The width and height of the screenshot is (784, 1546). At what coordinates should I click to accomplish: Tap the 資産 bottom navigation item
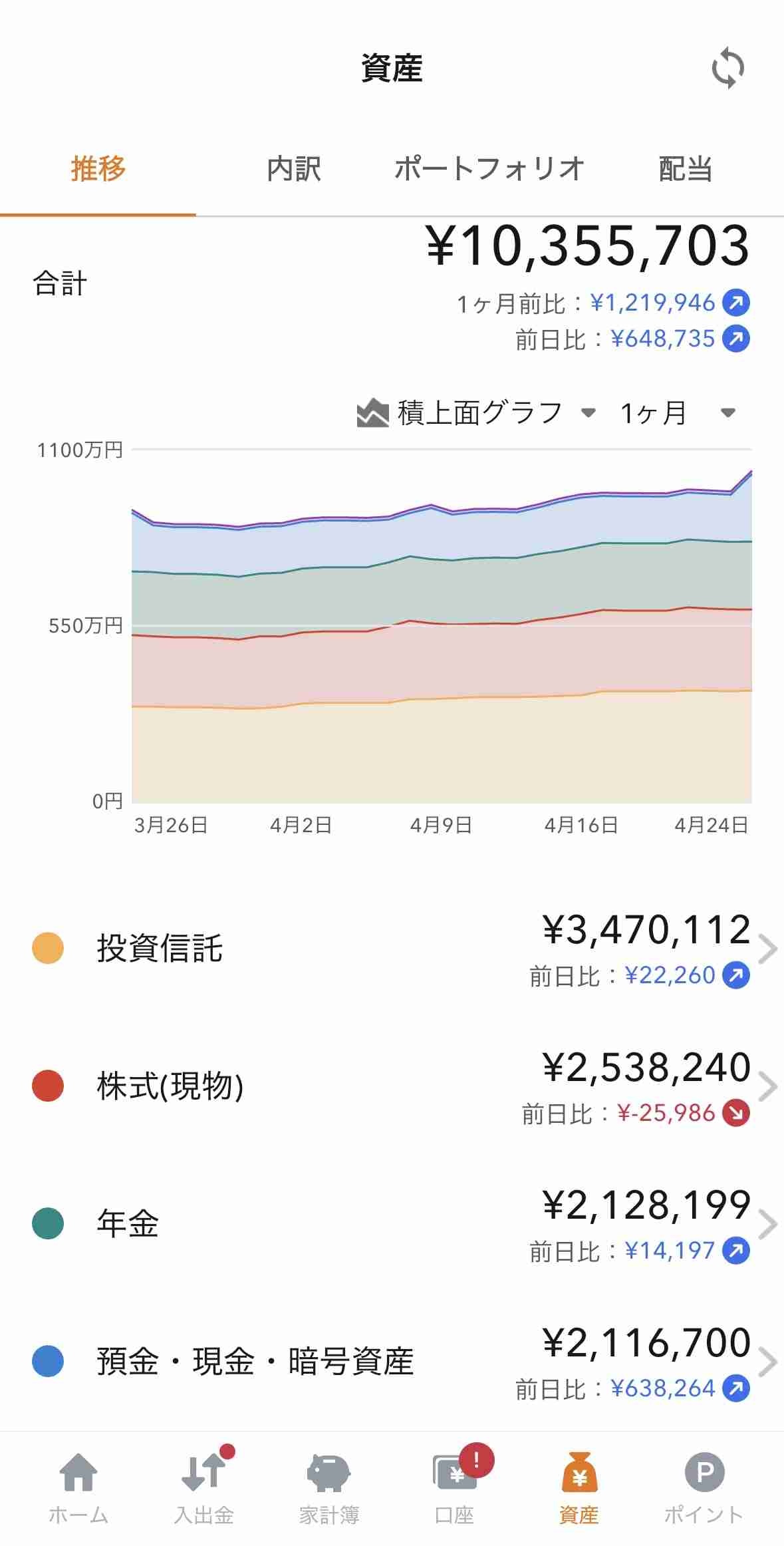[x=579, y=1487]
